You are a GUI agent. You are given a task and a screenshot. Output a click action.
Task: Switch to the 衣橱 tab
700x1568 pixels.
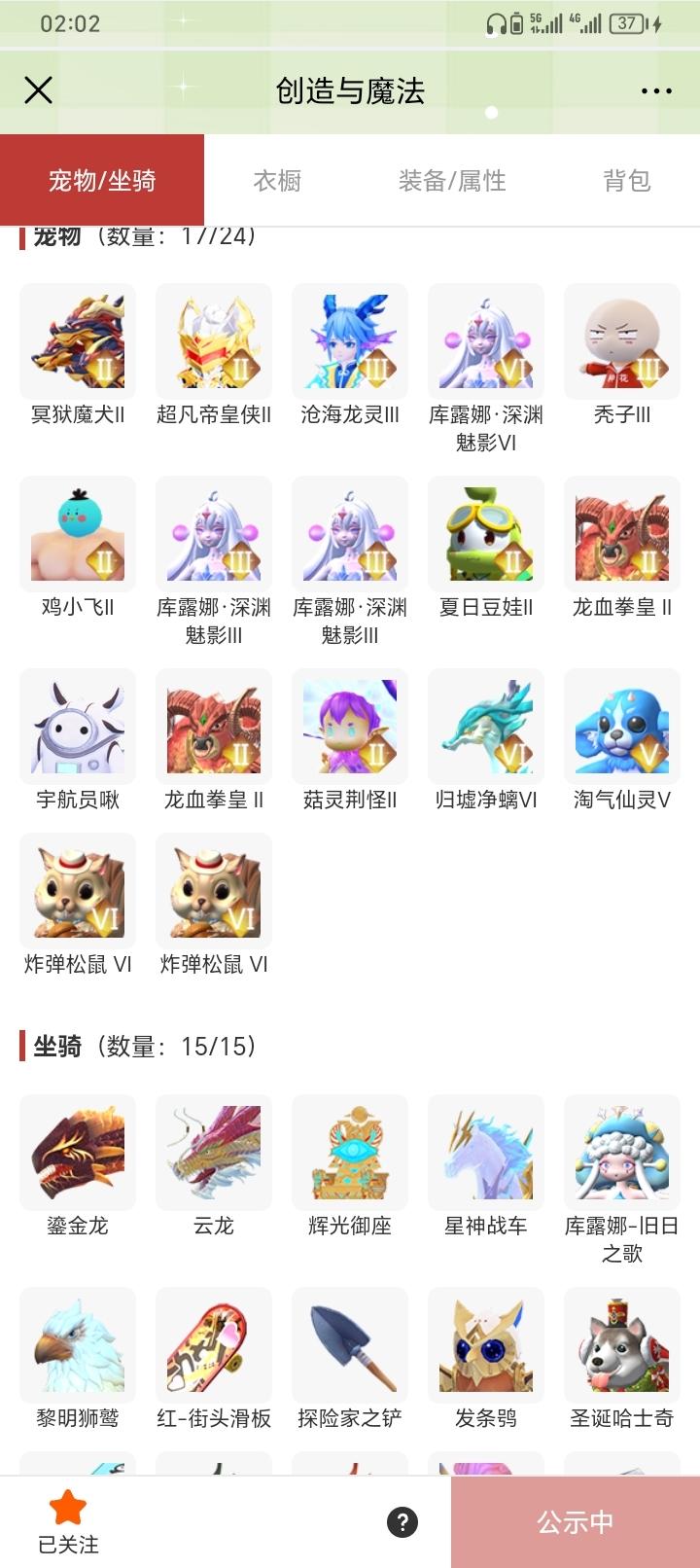click(x=277, y=180)
